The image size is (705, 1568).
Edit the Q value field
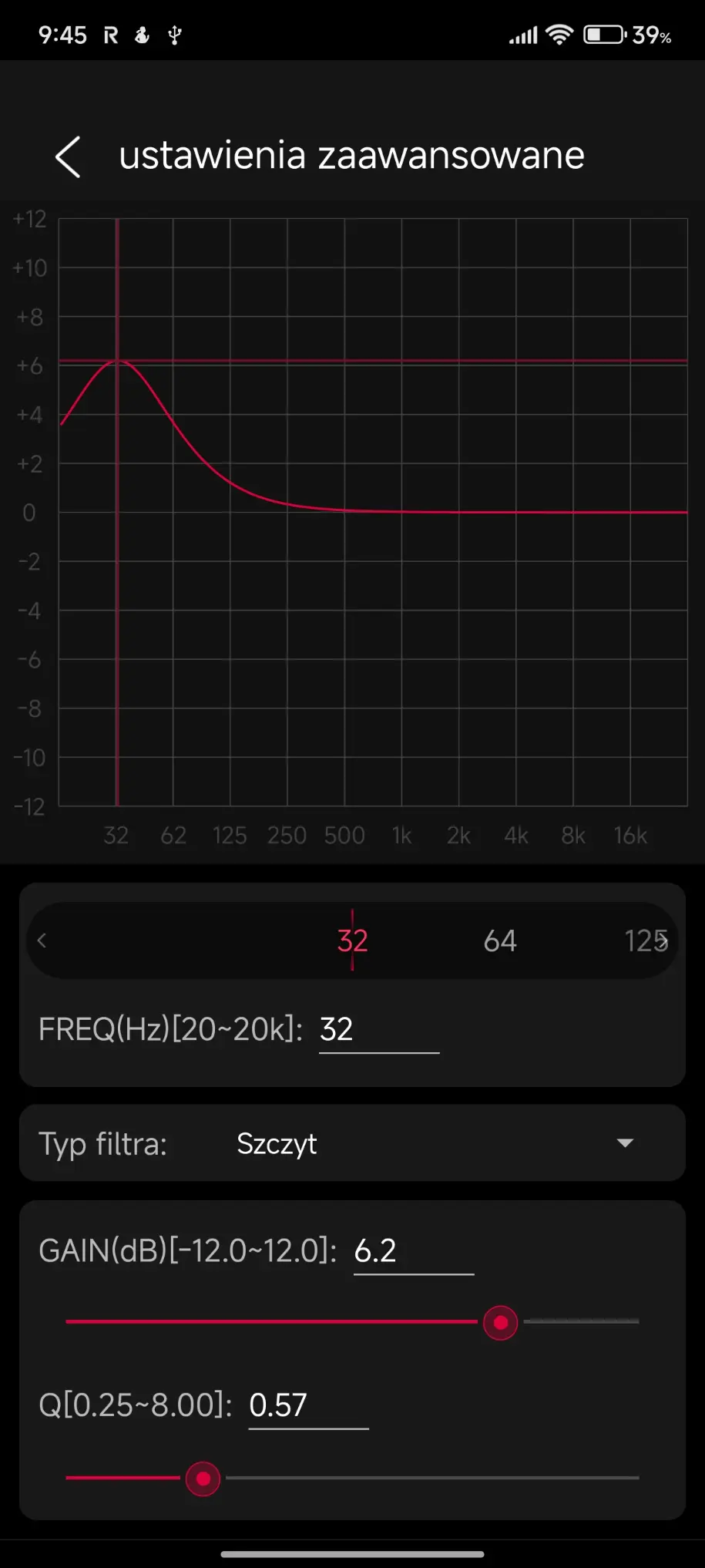click(x=308, y=1405)
